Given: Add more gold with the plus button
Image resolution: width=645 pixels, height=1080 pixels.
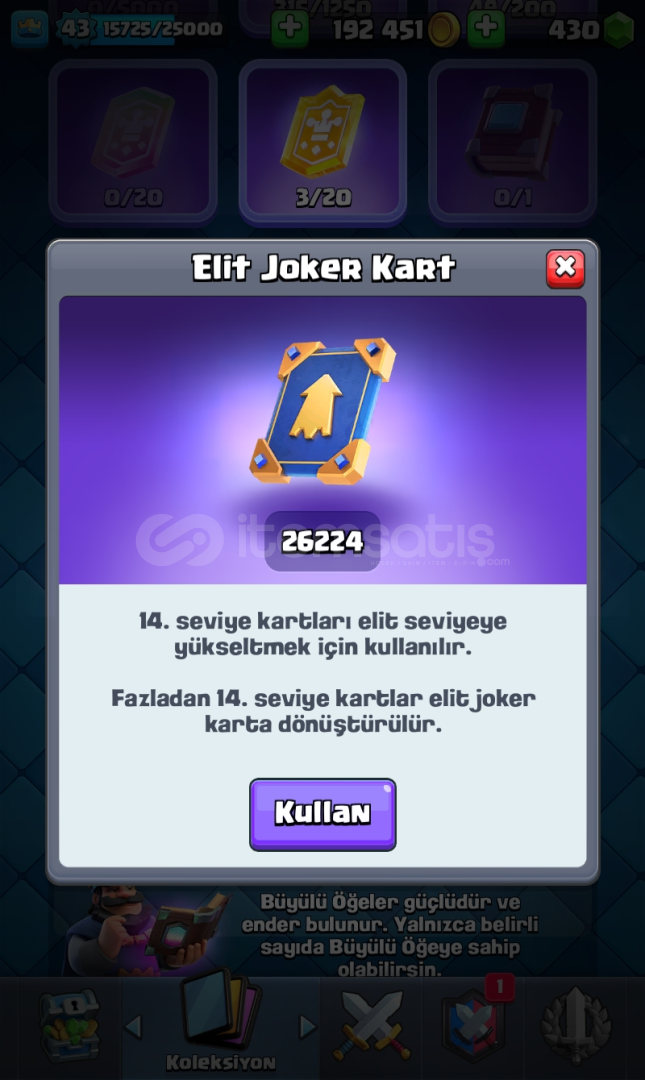Looking at the screenshot, I should (290, 28).
